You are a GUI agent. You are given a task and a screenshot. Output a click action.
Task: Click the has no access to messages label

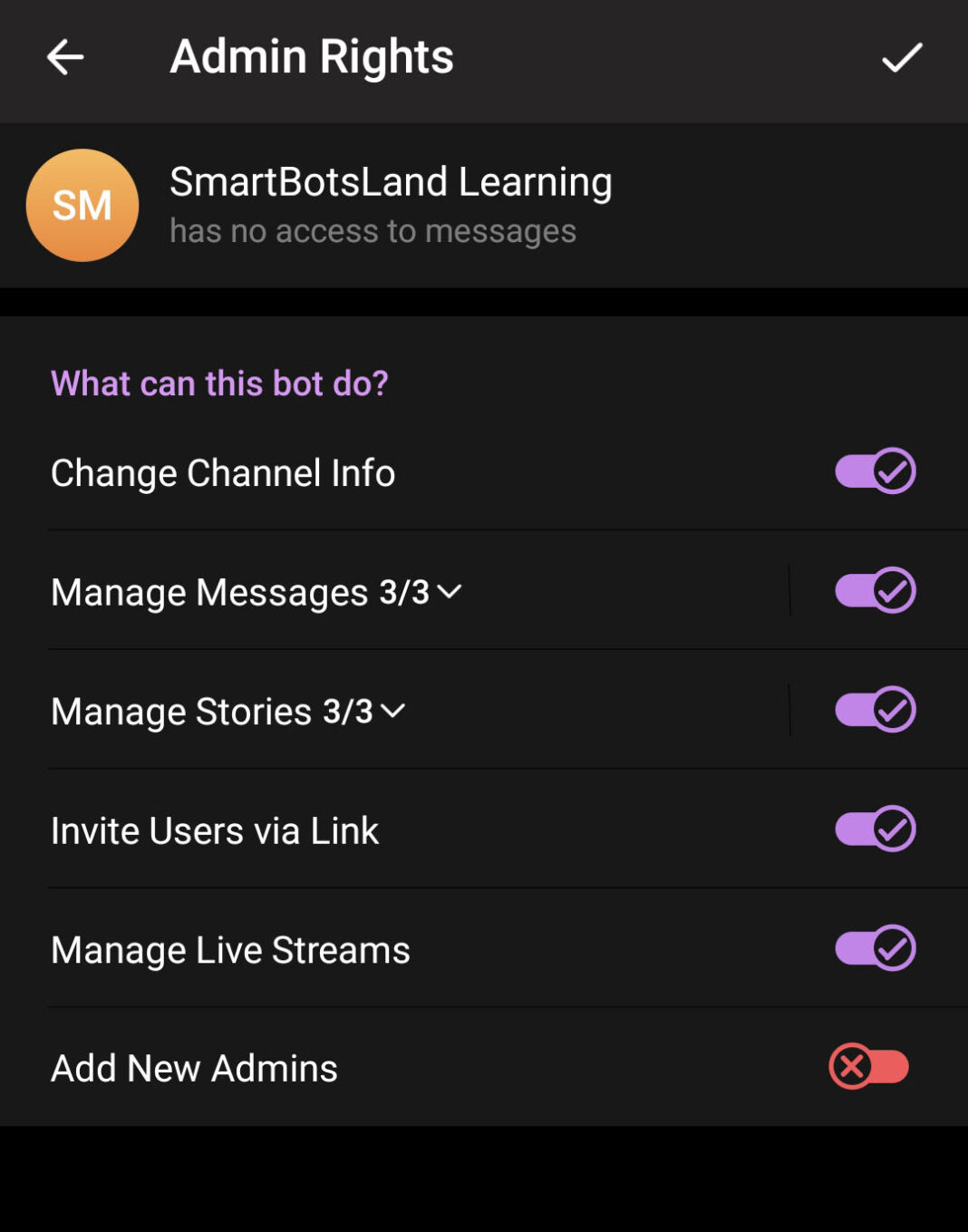tap(373, 230)
